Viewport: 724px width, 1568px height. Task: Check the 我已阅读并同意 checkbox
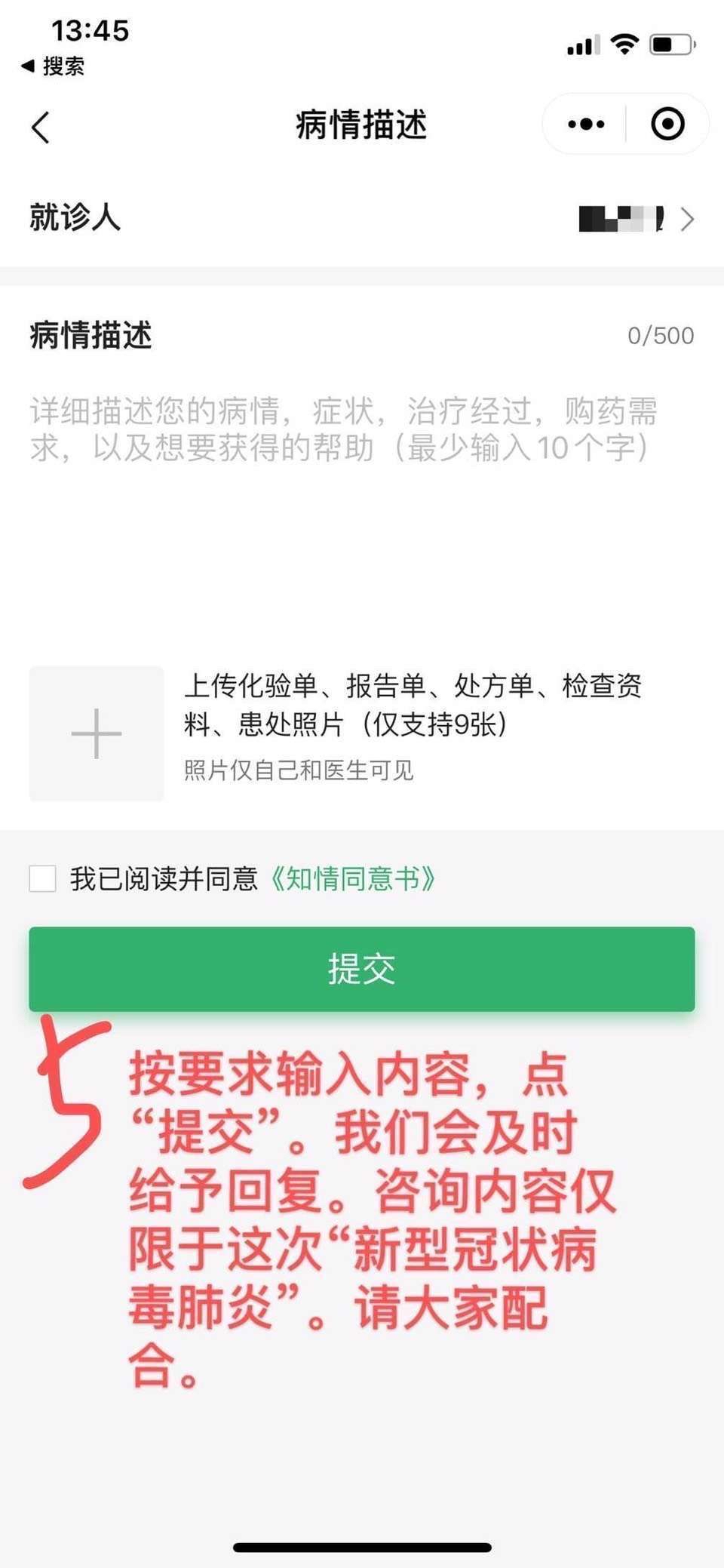coord(42,878)
